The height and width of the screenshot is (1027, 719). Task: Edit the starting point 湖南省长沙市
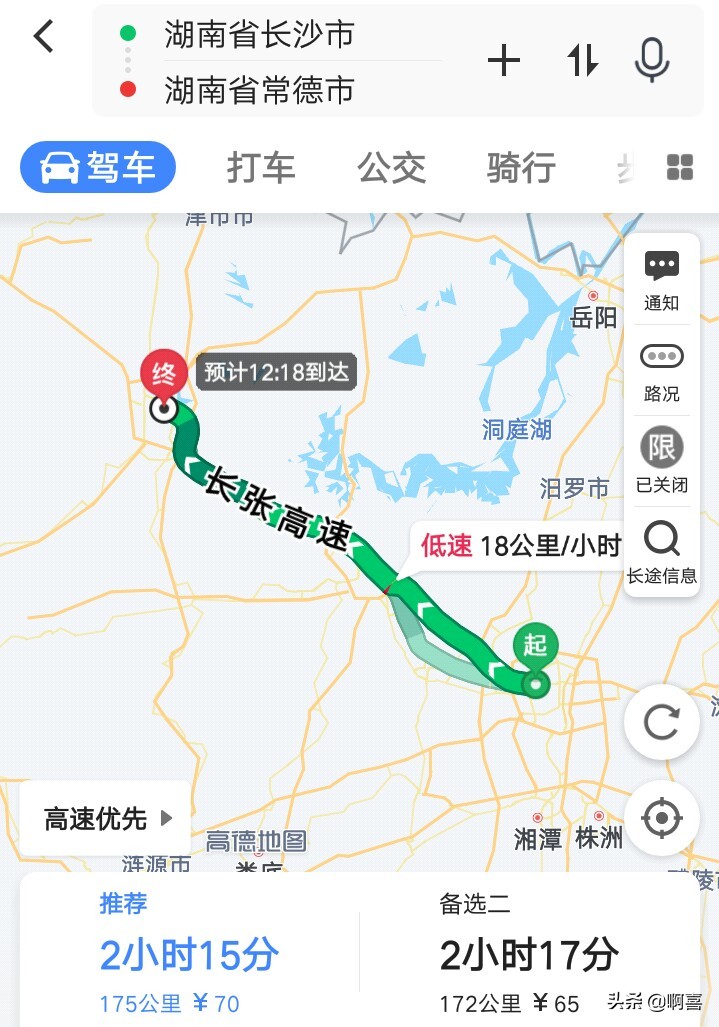tap(259, 35)
